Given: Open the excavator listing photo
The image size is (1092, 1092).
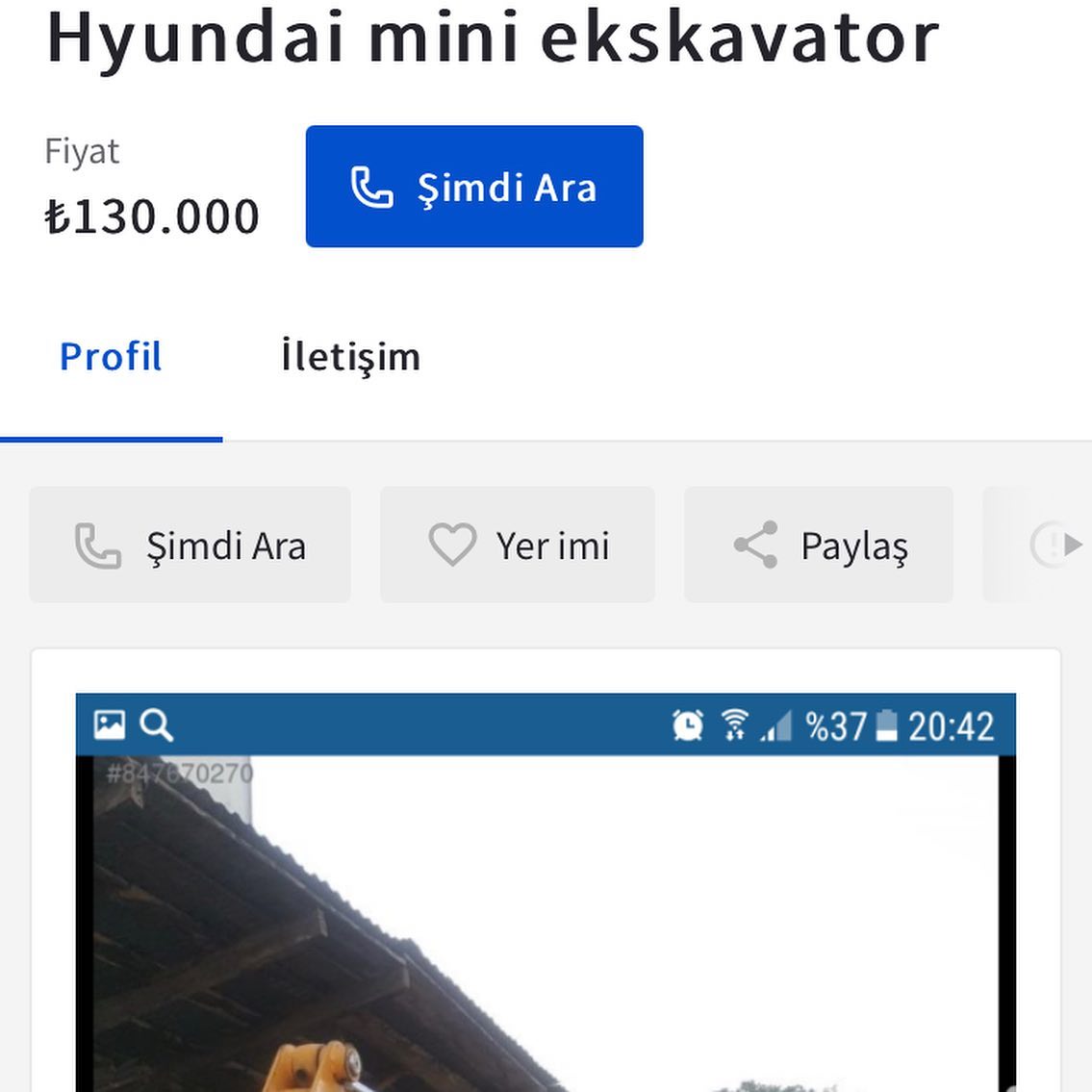Looking at the screenshot, I should click(546, 892).
